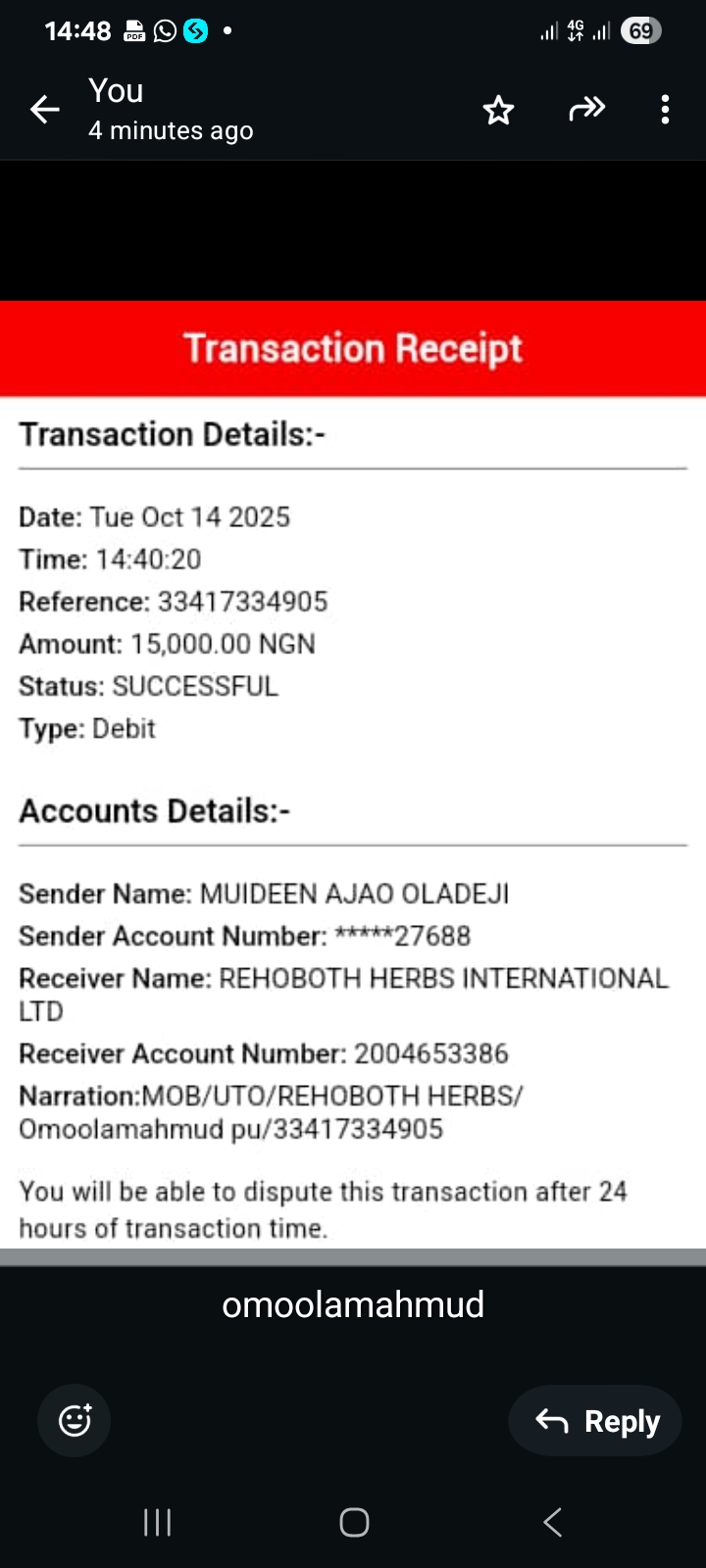Open the three-dot overflow menu
The image size is (706, 1568).
(665, 110)
